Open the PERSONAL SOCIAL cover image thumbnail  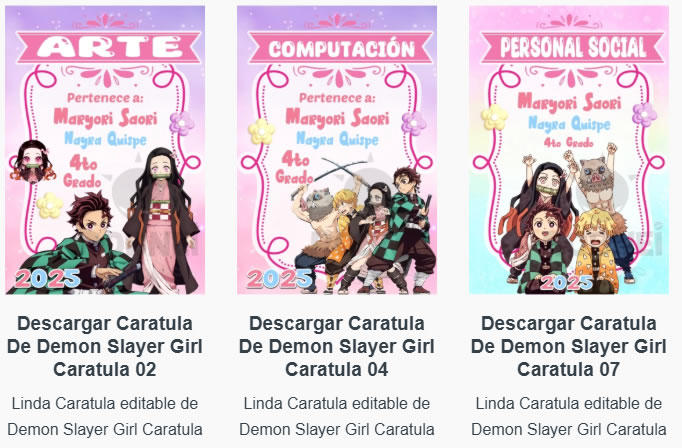pos(569,150)
